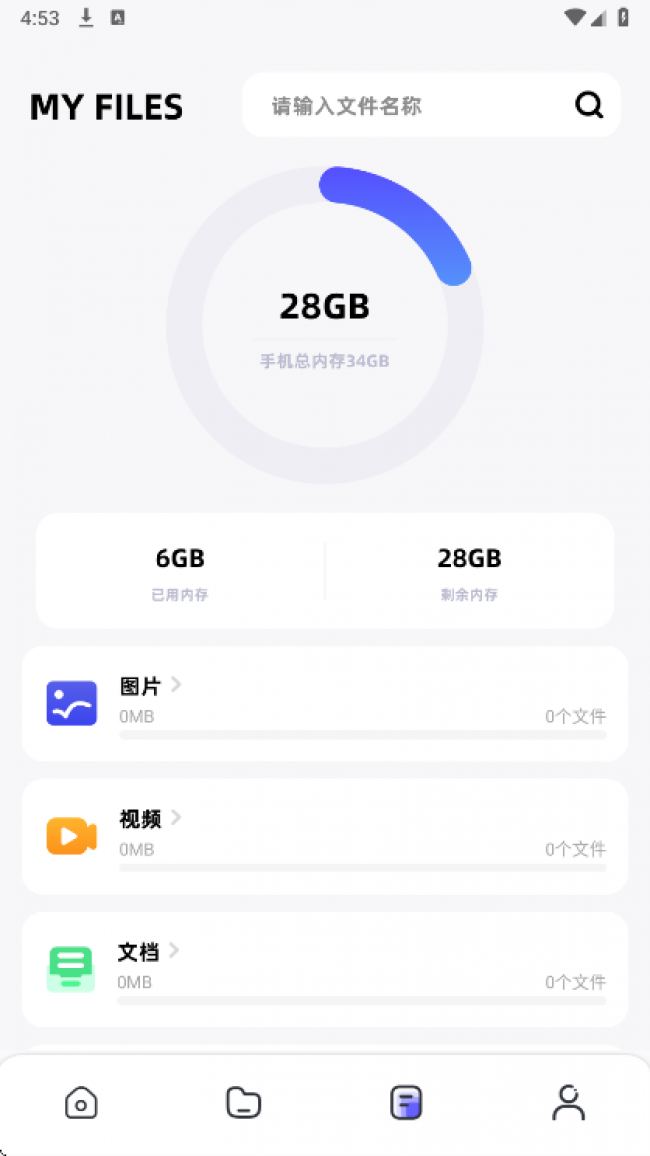Select the files storage tab
The image size is (650, 1156).
tap(406, 1103)
